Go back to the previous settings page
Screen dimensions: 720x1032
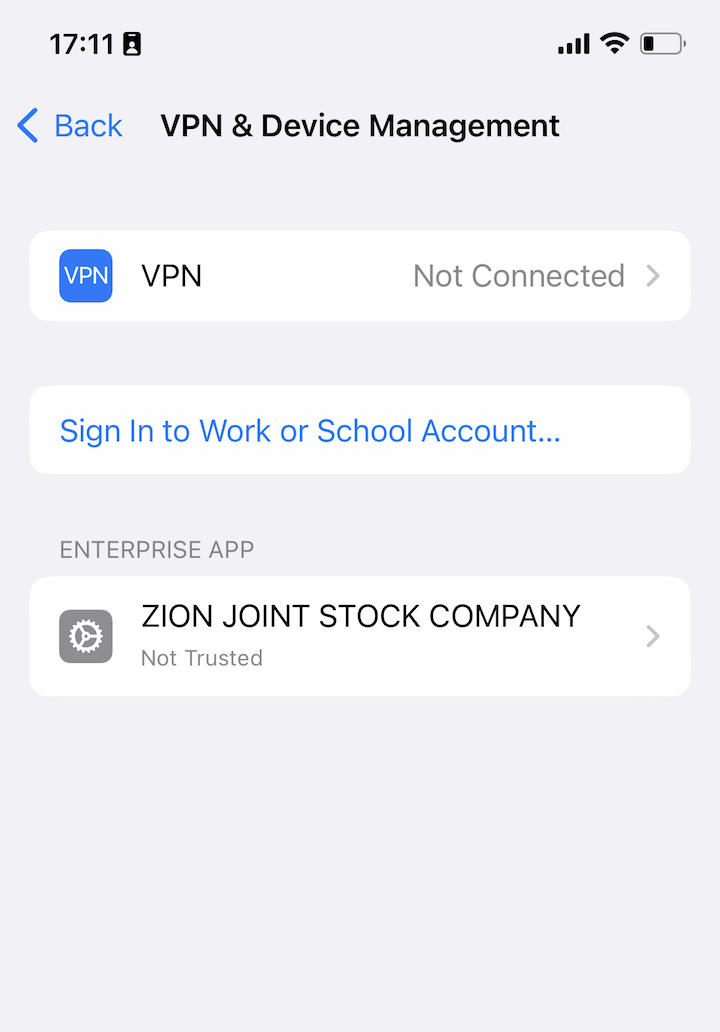click(70, 126)
